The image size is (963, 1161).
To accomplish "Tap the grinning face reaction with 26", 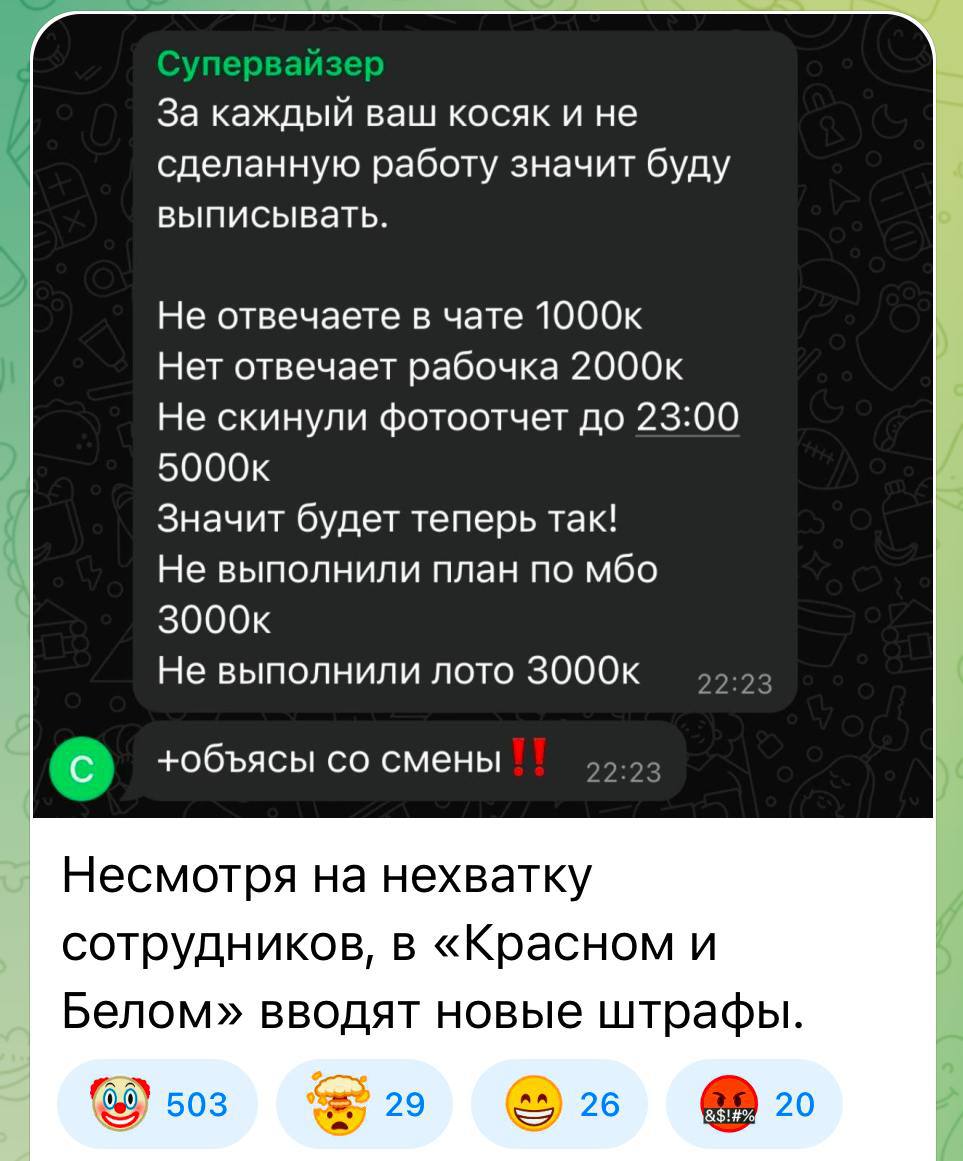I will point(558,1104).
